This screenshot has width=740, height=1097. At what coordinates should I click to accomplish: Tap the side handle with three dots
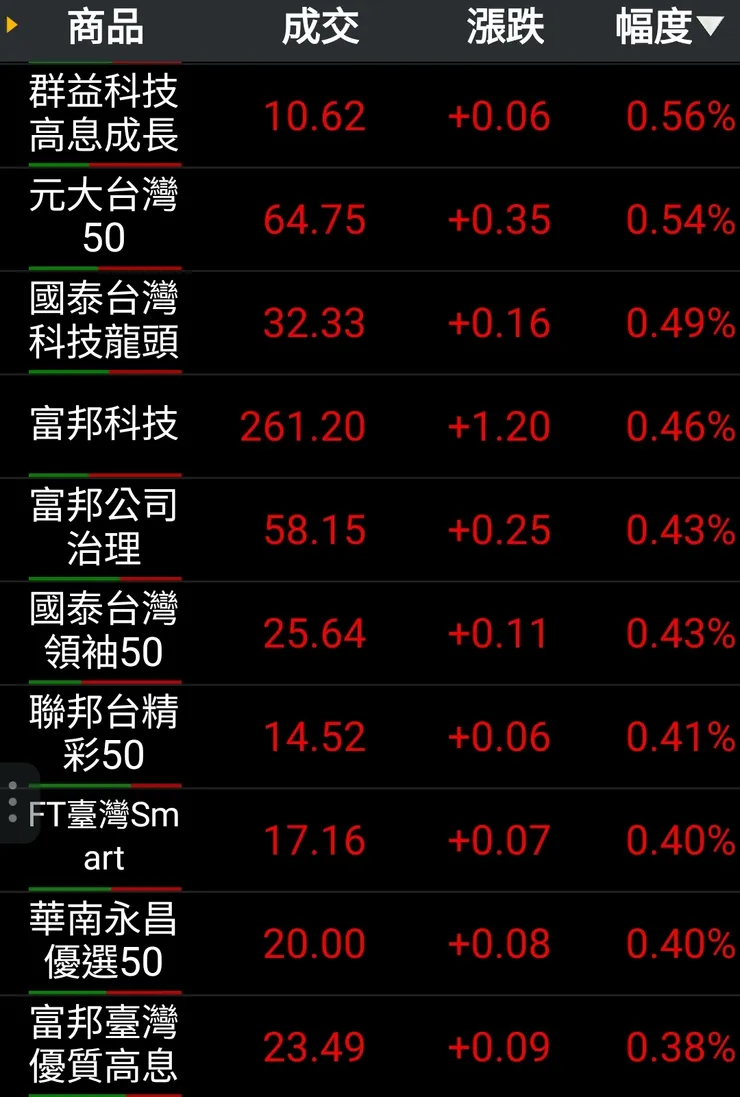coord(13,803)
